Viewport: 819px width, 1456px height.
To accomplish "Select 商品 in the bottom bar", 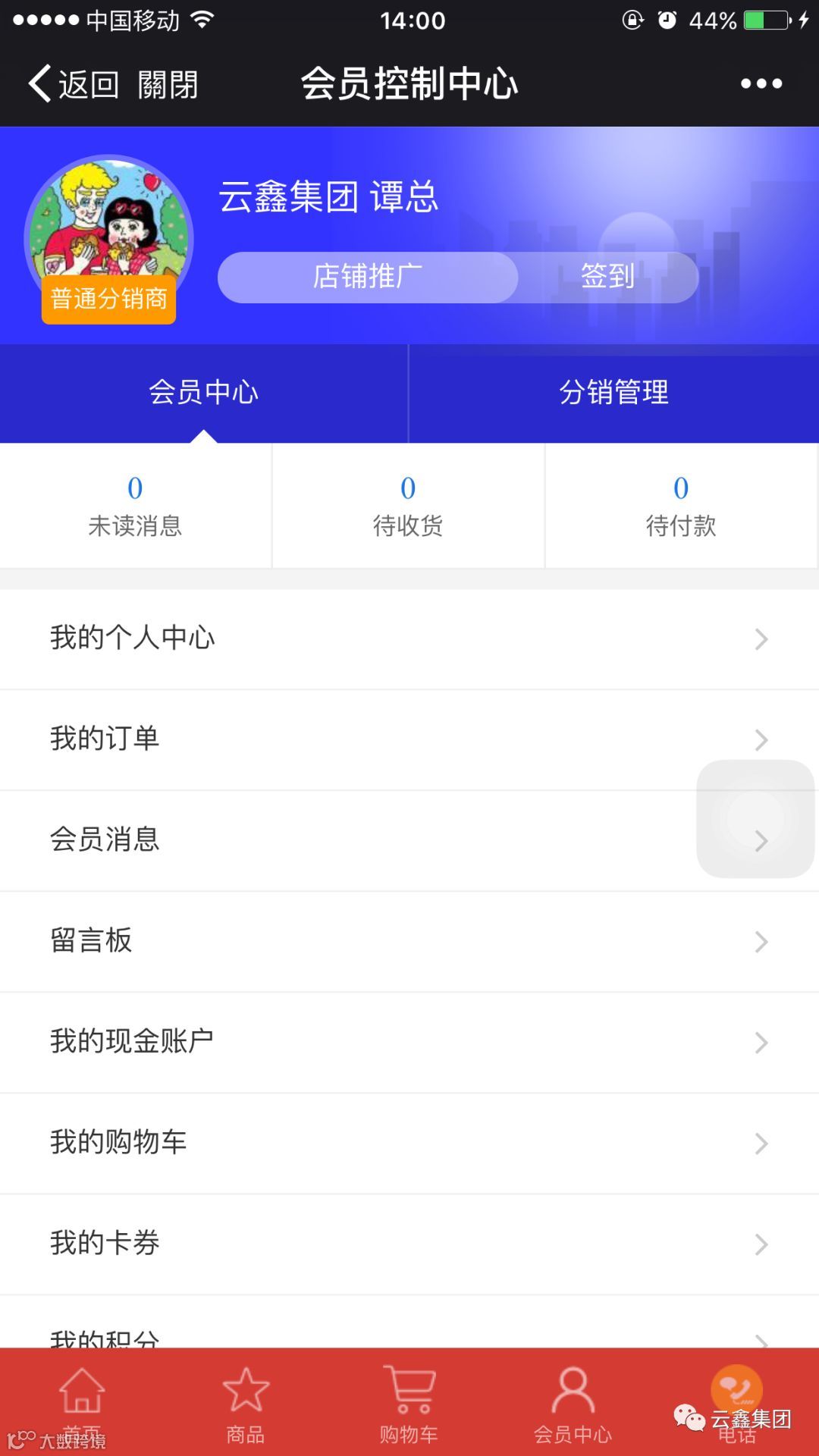I will [246, 1403].
